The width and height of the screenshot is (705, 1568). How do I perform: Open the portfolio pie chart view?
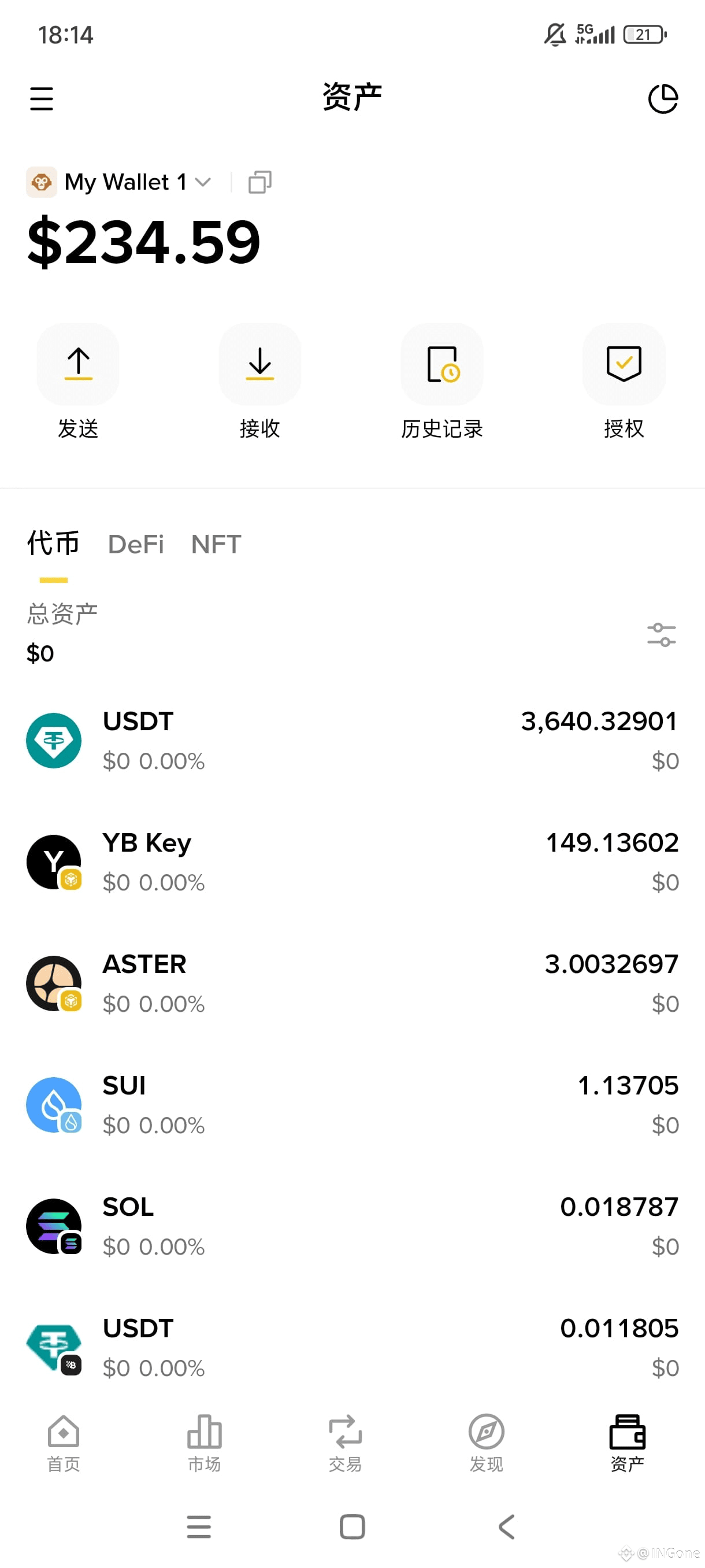[662, 98]
